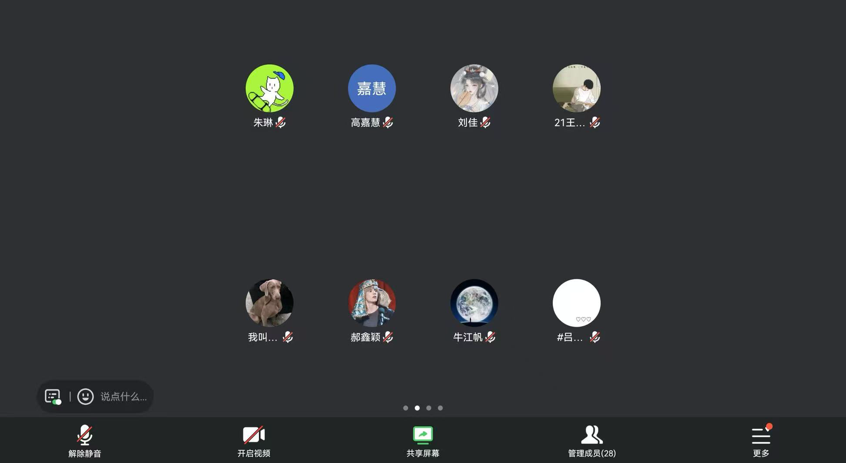Open the emoji picker

86,397
